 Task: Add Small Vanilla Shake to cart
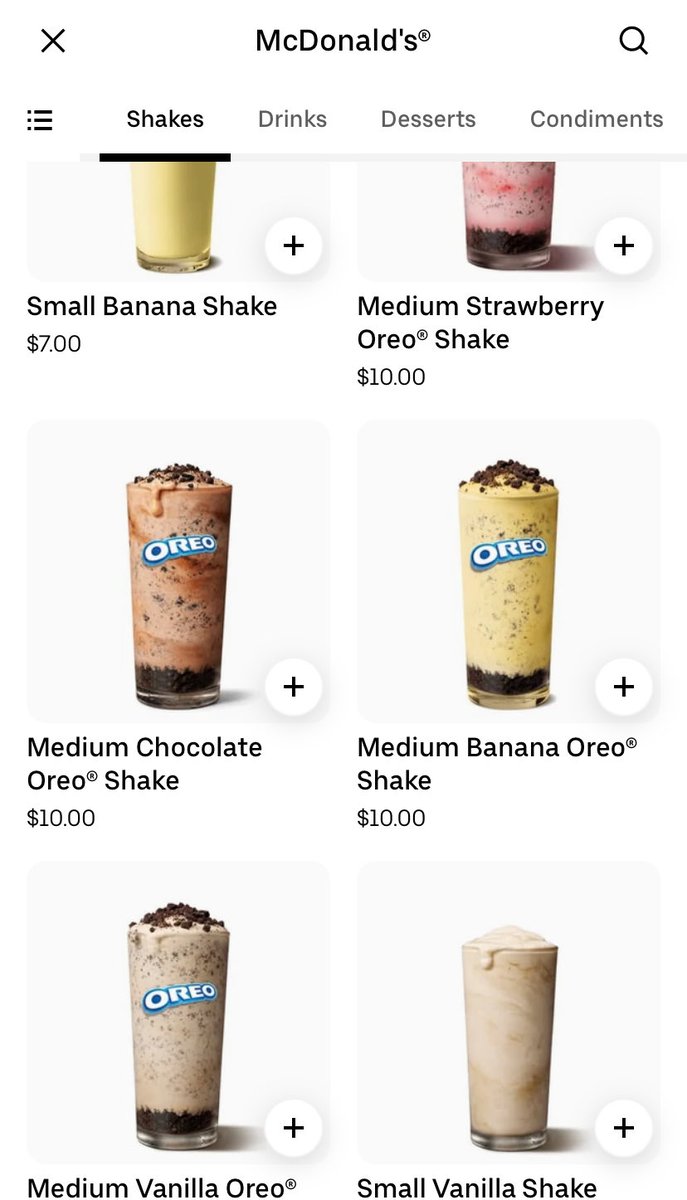(x=623, y=1128)
